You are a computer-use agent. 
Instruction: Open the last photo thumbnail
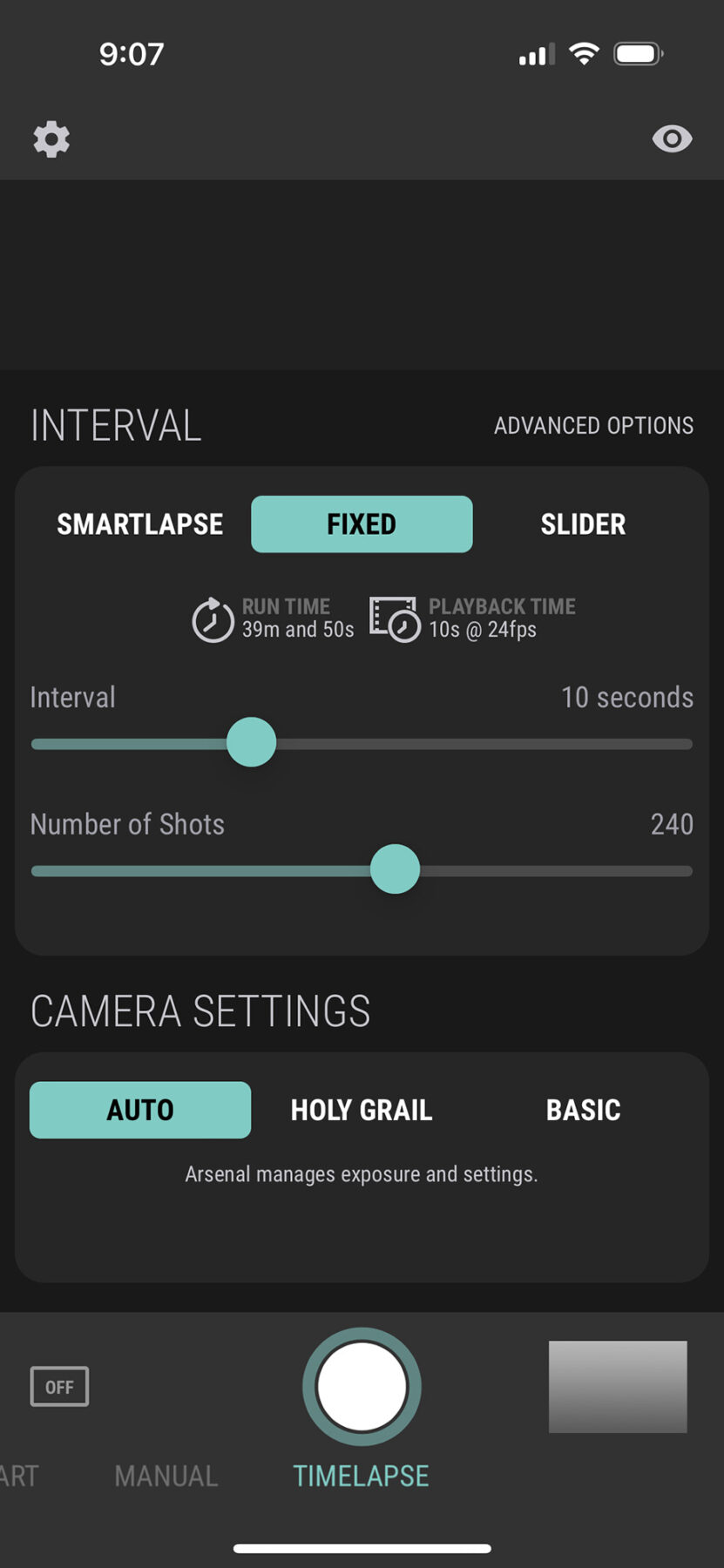coord(618,1387)
